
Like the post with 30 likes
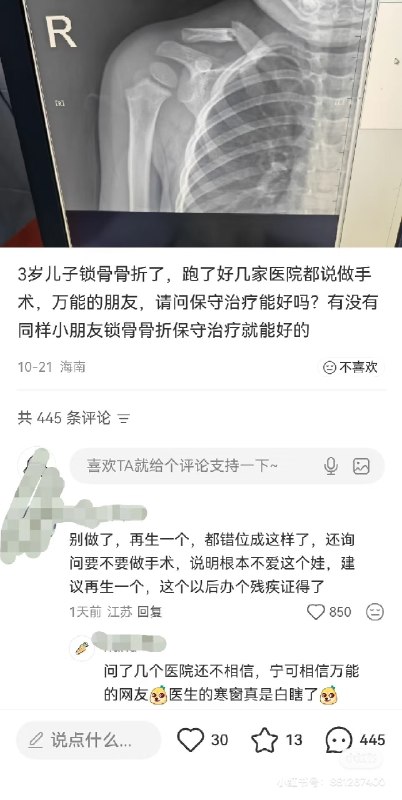[190, 740]
